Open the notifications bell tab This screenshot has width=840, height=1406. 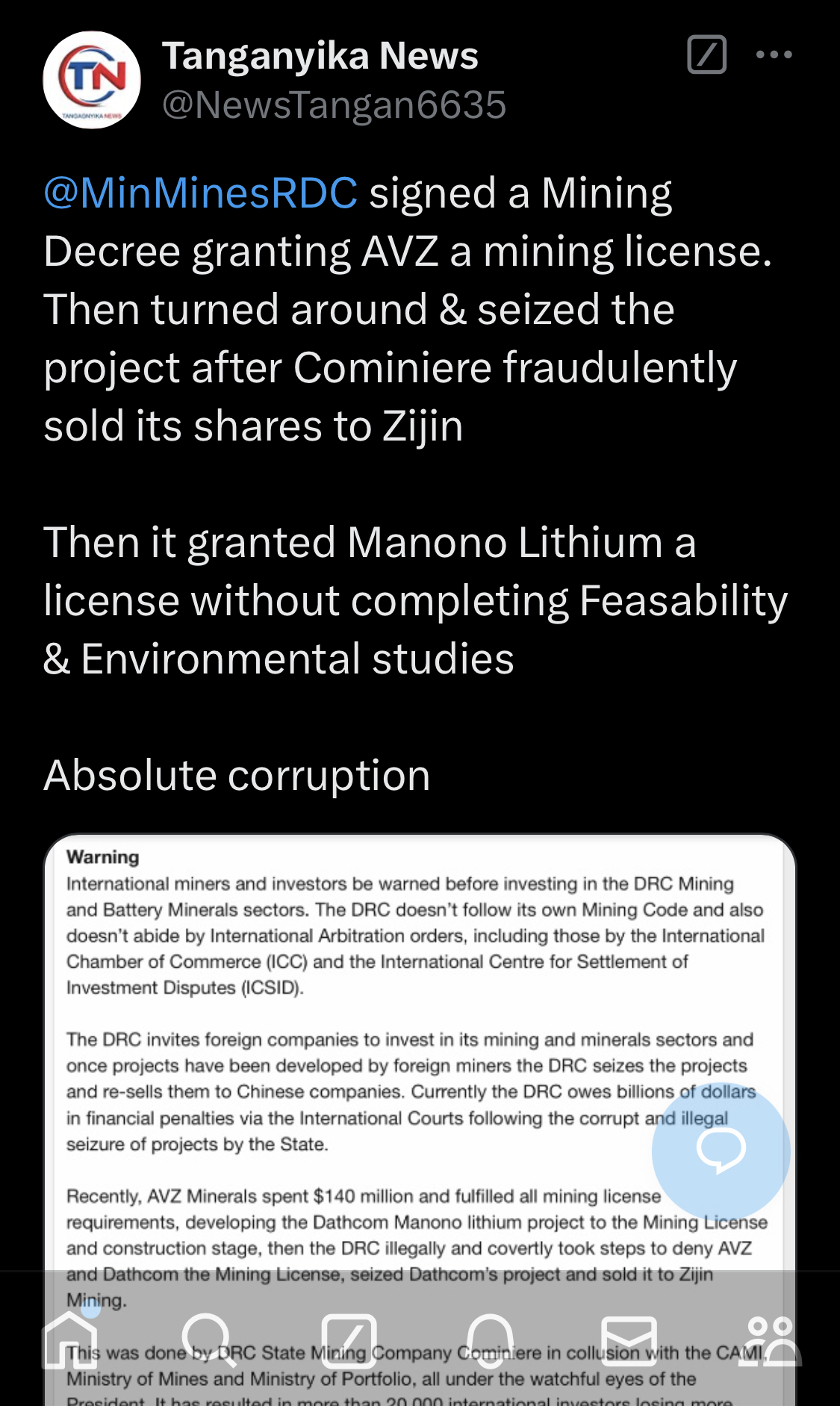click(x=490, y=1341)
